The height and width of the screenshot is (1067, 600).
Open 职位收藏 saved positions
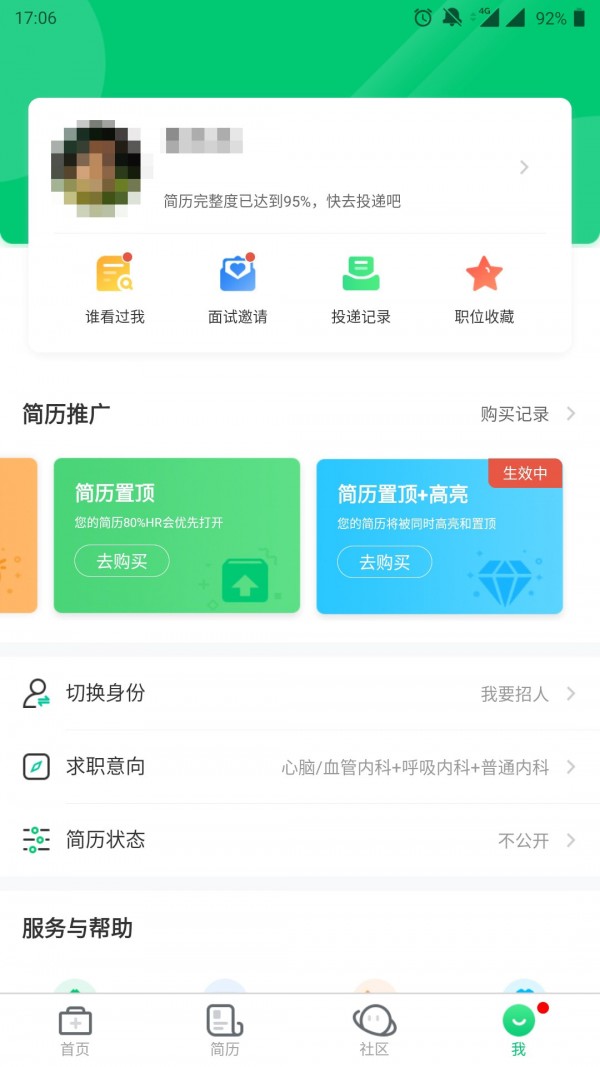pos(484,289)
